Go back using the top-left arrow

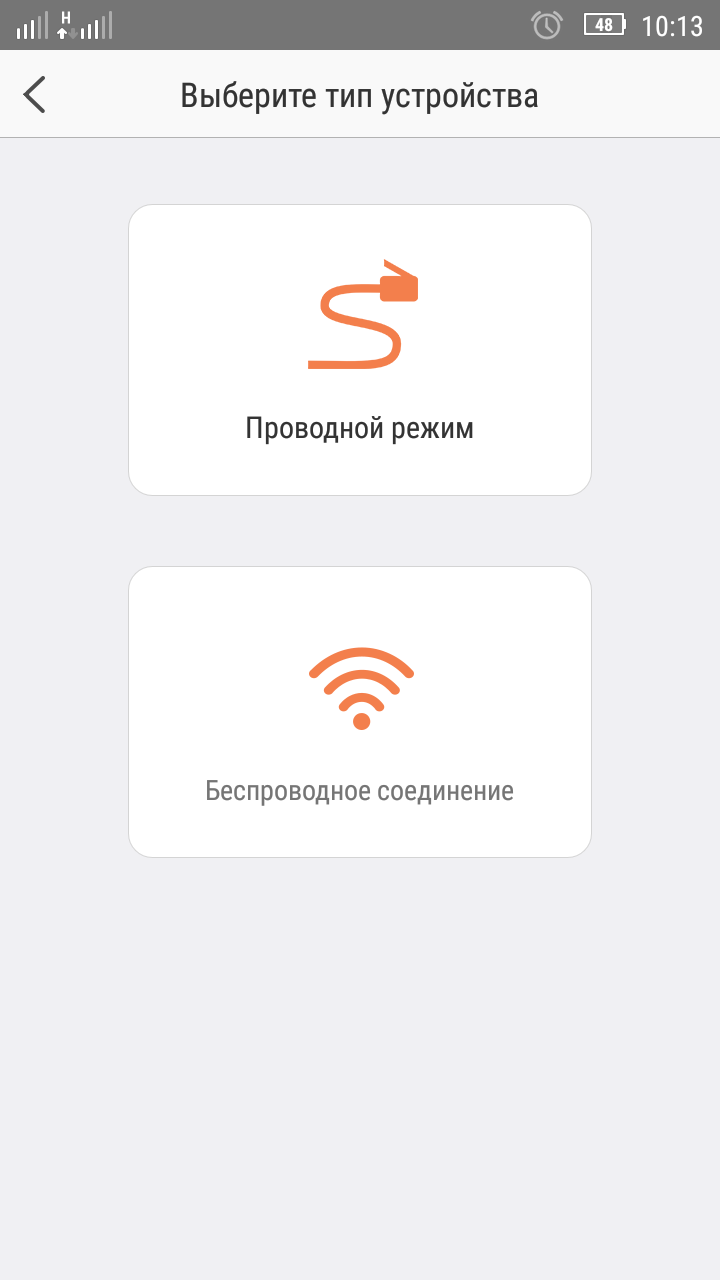35,95
